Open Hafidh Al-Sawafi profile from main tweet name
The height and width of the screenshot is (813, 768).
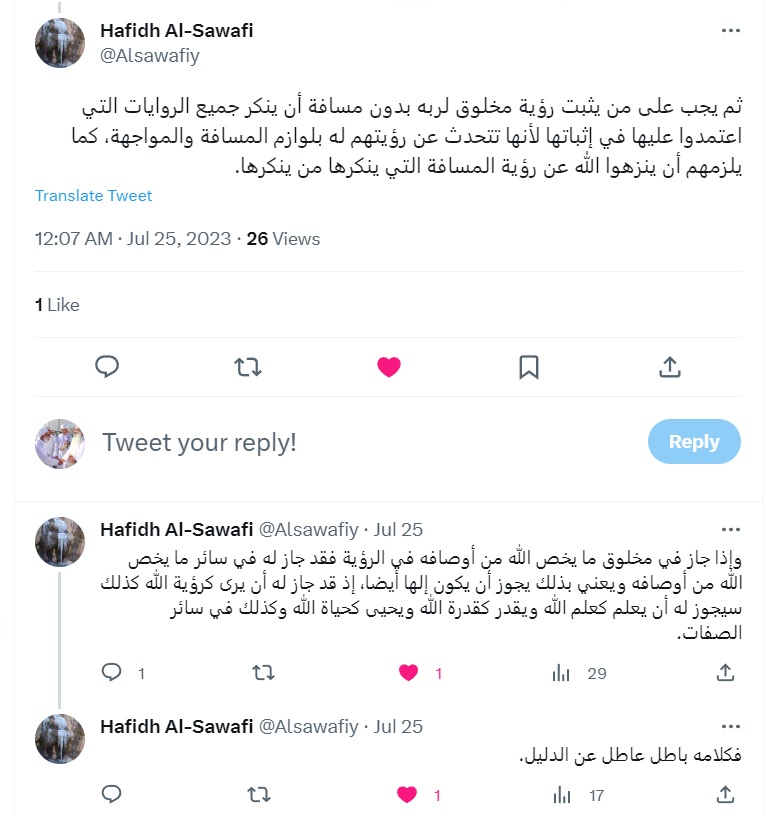pos(176,31)
